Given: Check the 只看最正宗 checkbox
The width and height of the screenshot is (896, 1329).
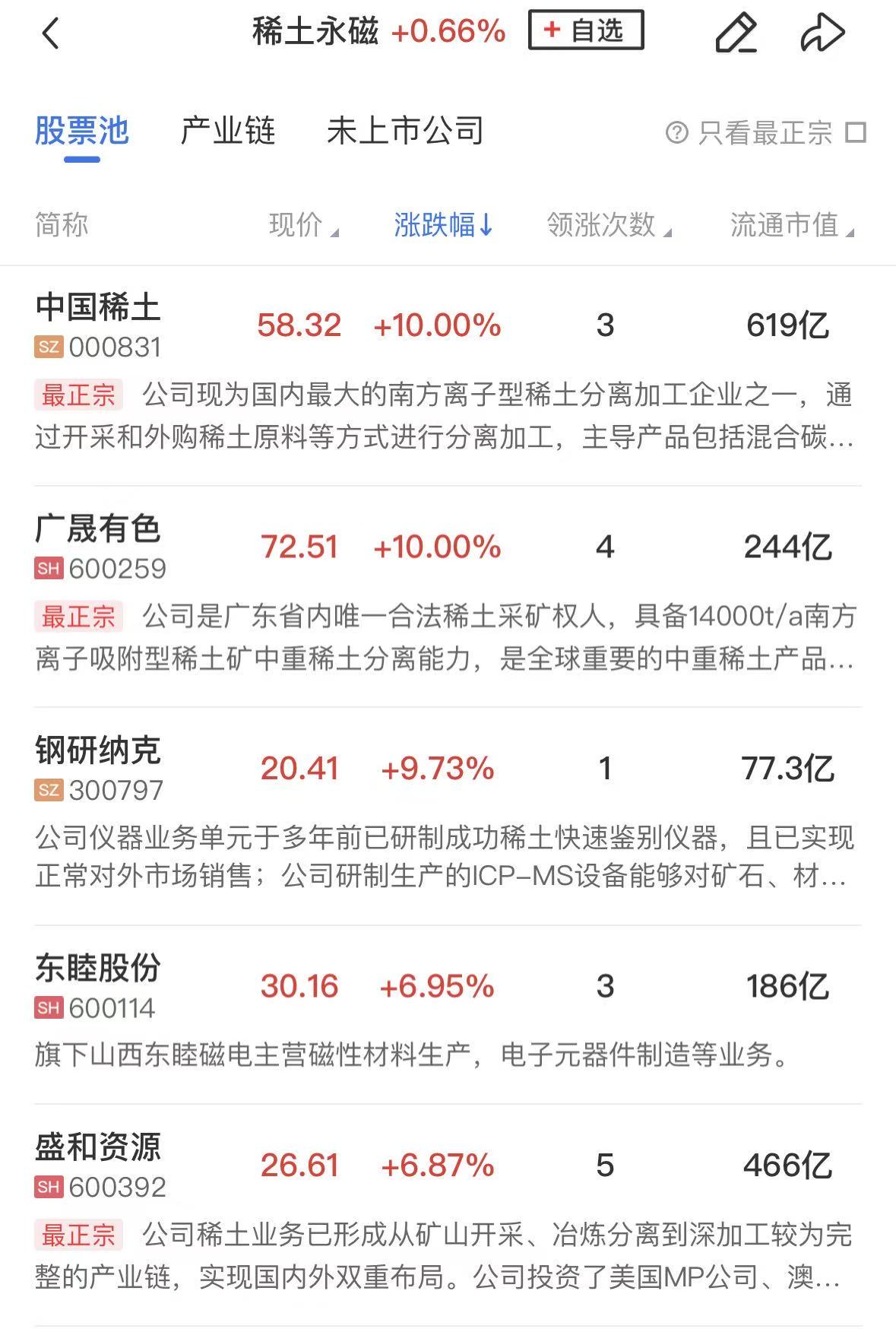Looking at the screenshot, I should [x=856, y=133].
